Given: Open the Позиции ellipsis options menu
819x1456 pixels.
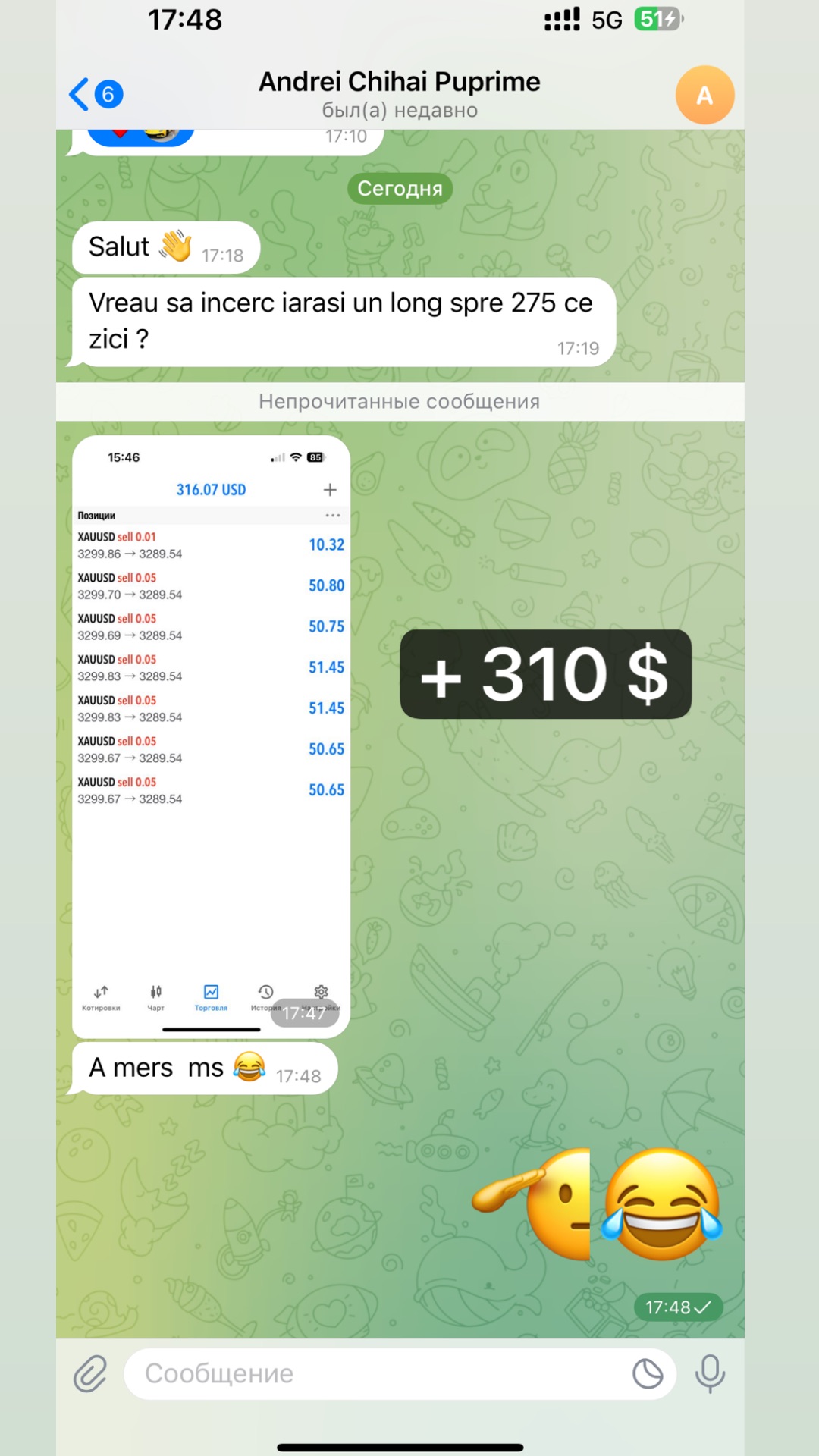Looking at the screenshot, I should [x=333, y=515].
